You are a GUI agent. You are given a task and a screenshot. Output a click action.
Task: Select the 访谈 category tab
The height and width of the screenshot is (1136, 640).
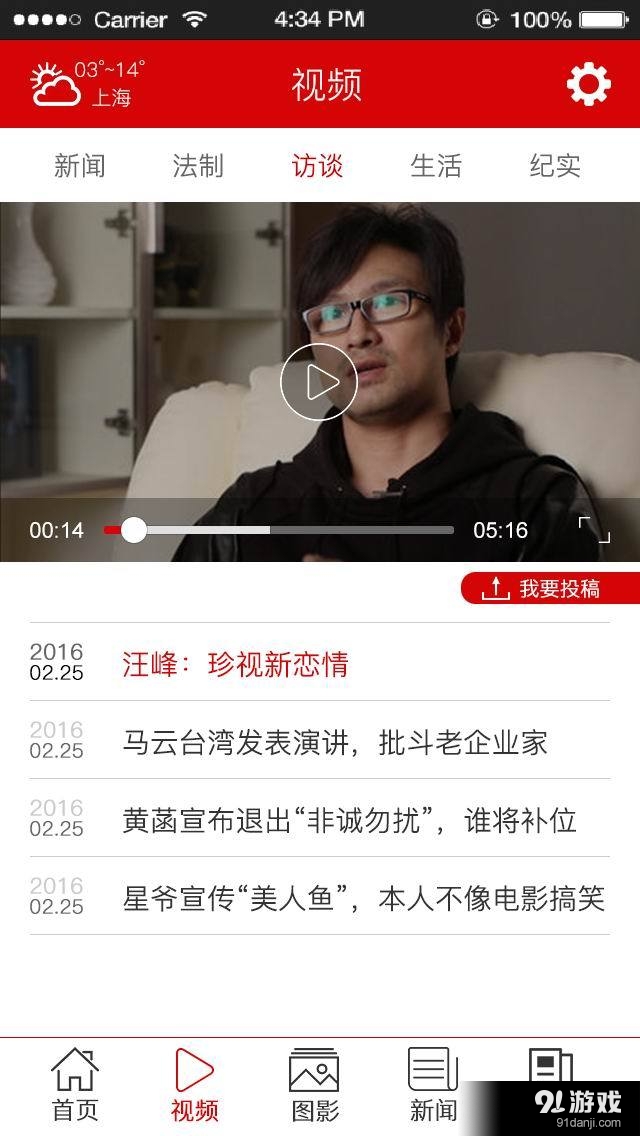317,166
